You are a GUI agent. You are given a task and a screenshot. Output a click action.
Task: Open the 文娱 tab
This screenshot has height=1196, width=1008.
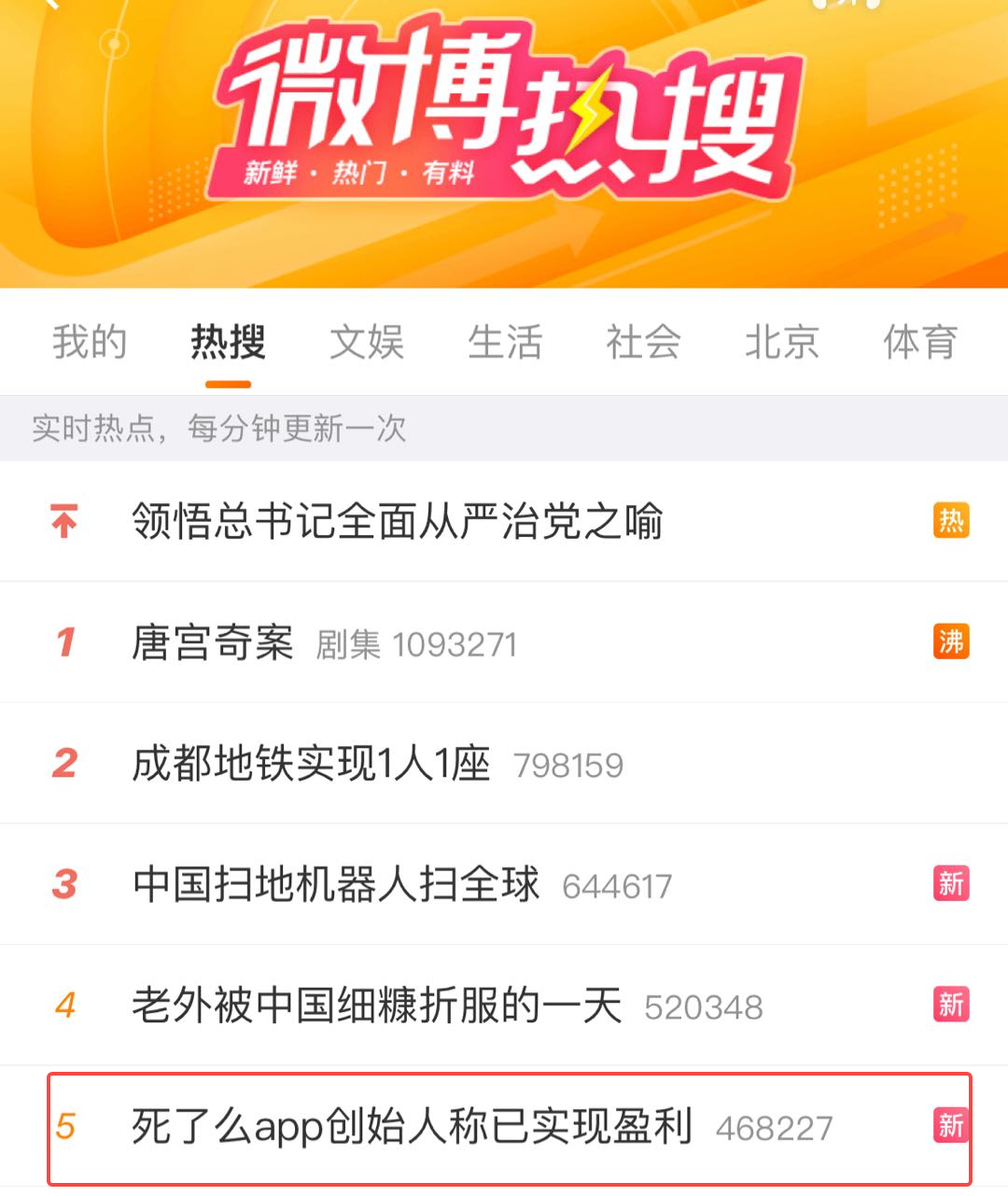[x=366, y=342]
